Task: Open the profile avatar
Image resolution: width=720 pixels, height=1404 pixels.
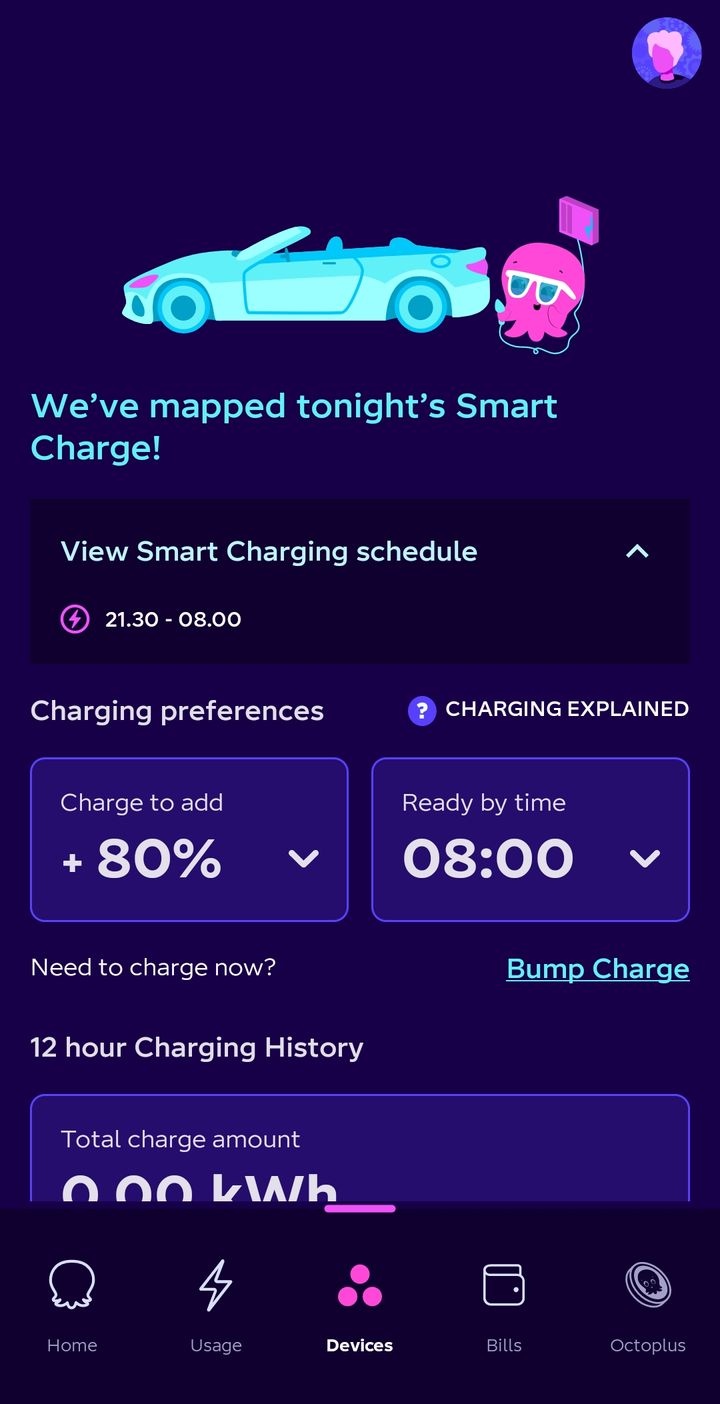Action: [666, 53]
